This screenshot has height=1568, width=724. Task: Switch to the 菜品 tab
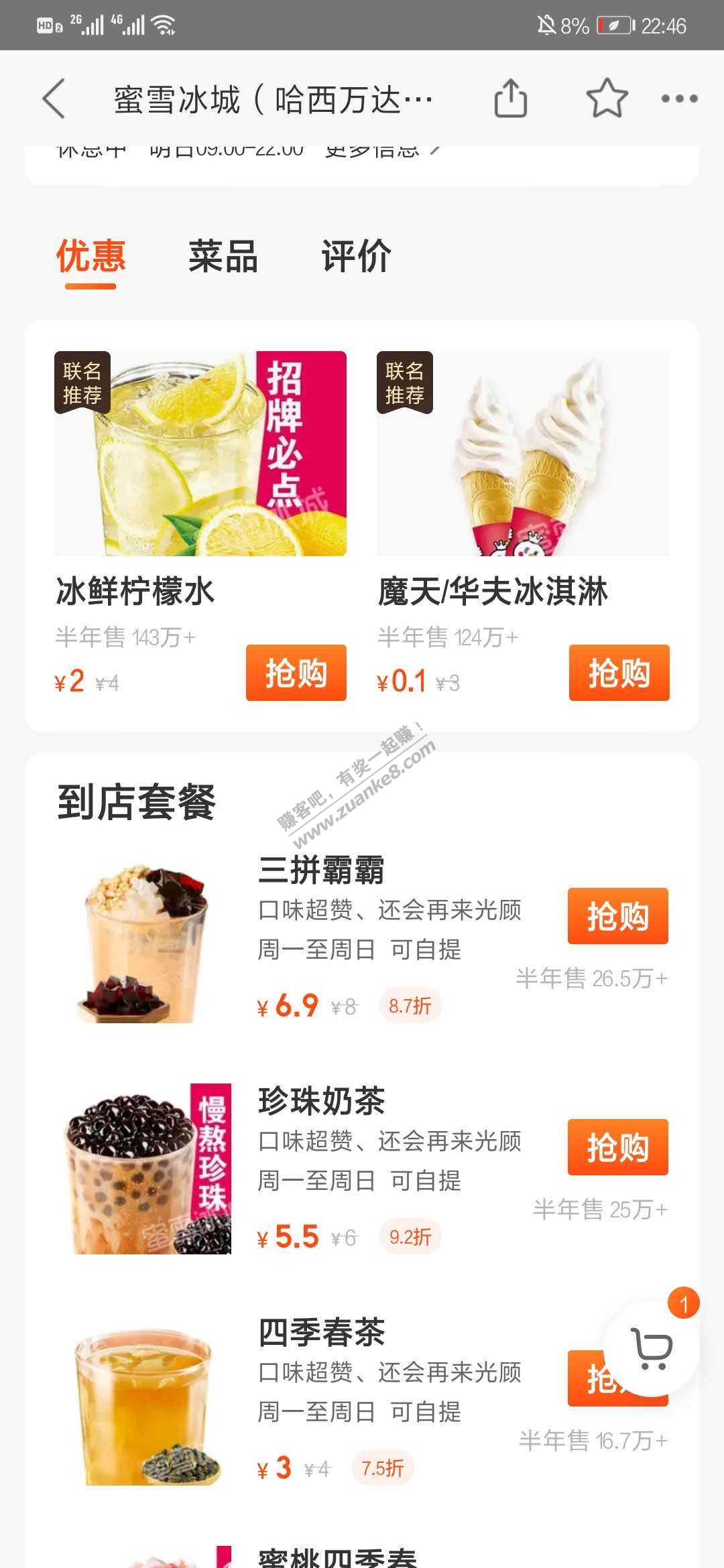223,257
